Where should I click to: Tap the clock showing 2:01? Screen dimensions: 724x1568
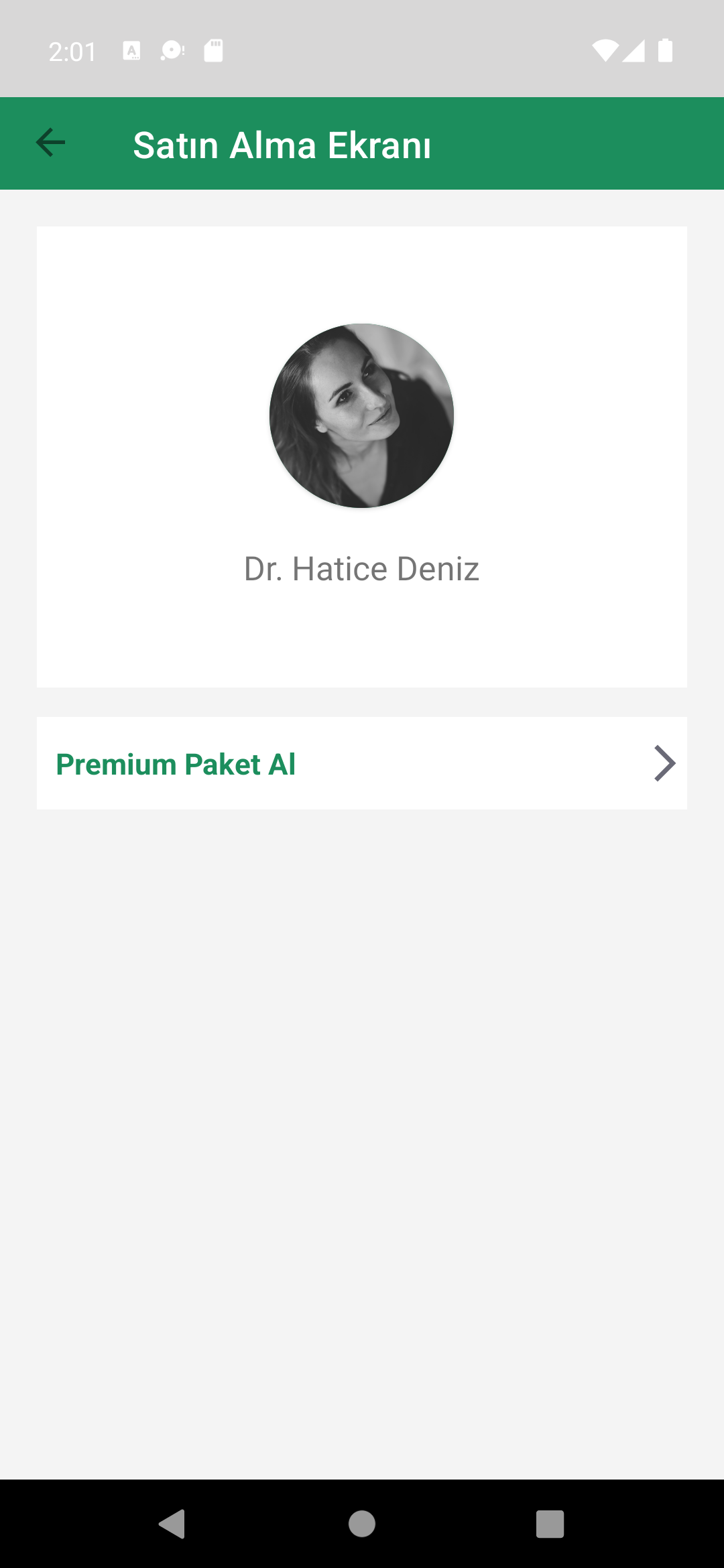pos(74,50)
